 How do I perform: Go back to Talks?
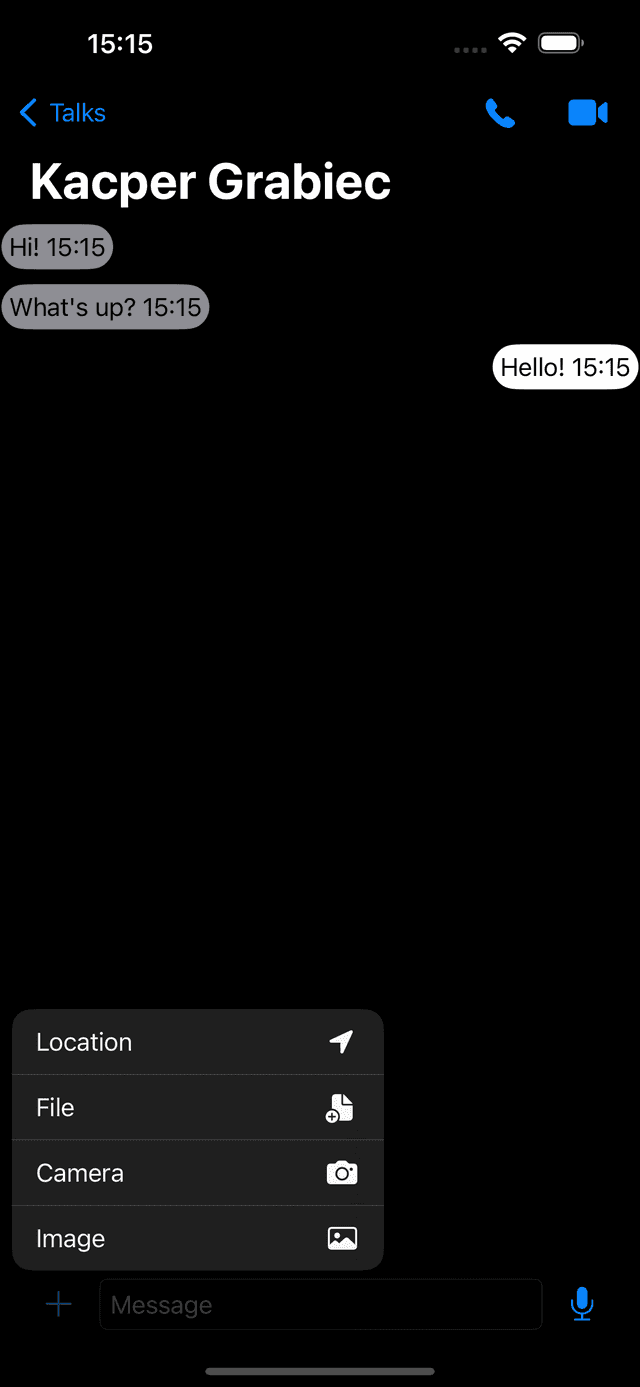63,113
